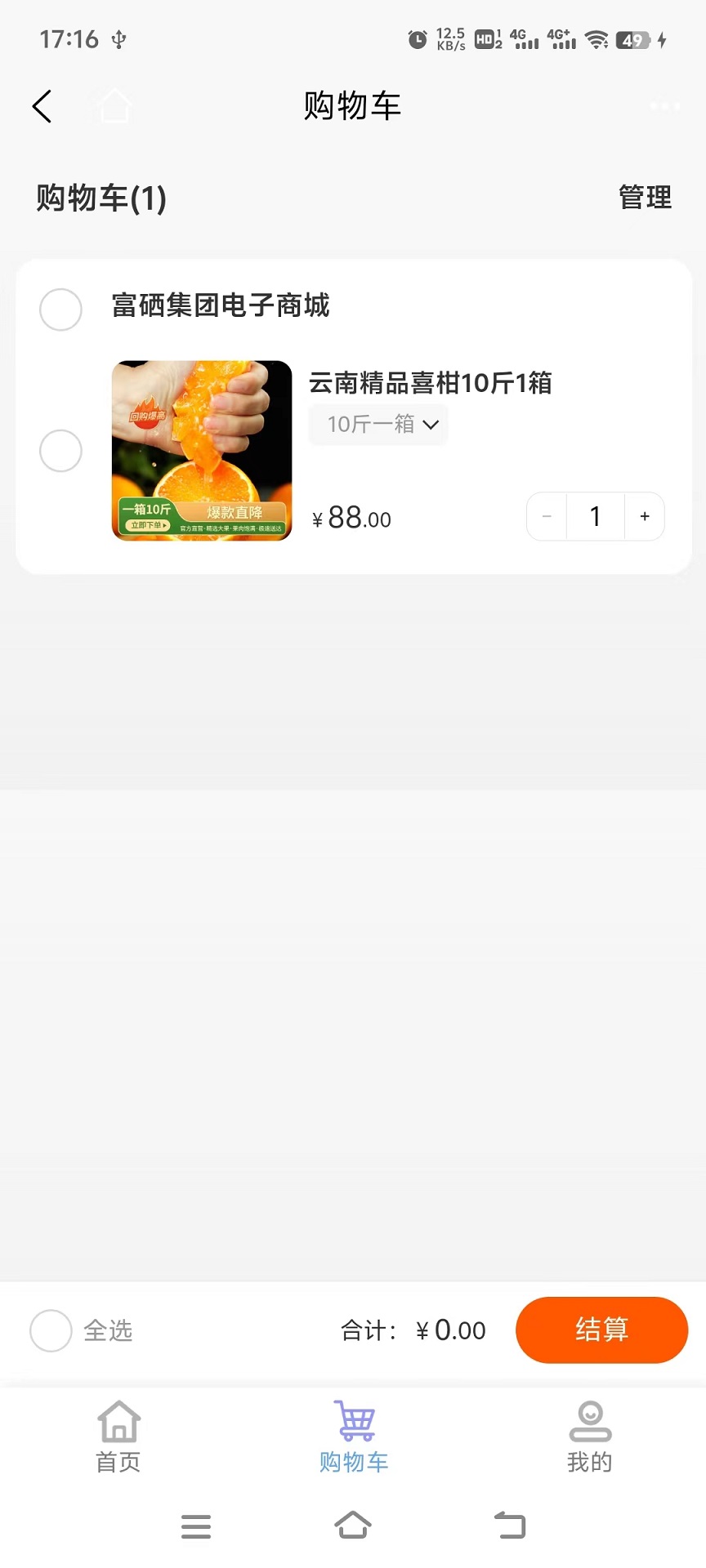The width and height of the screenshot is (706, 1568).
Task: Check the 云南精品喜柑10斤1箱 item
Action: tap(61, 451)
